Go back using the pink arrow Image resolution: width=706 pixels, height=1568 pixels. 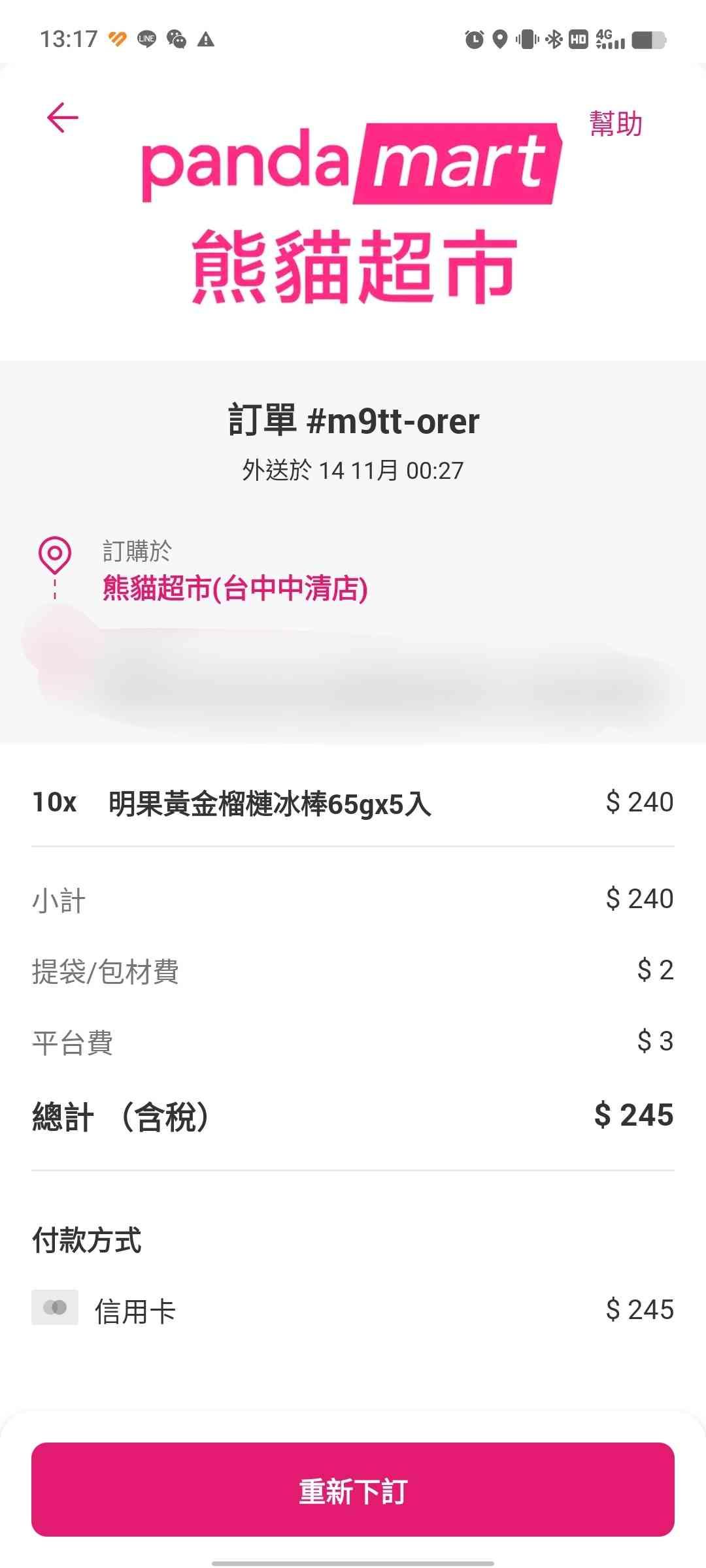pyautogui.click(x=62, y=118)
